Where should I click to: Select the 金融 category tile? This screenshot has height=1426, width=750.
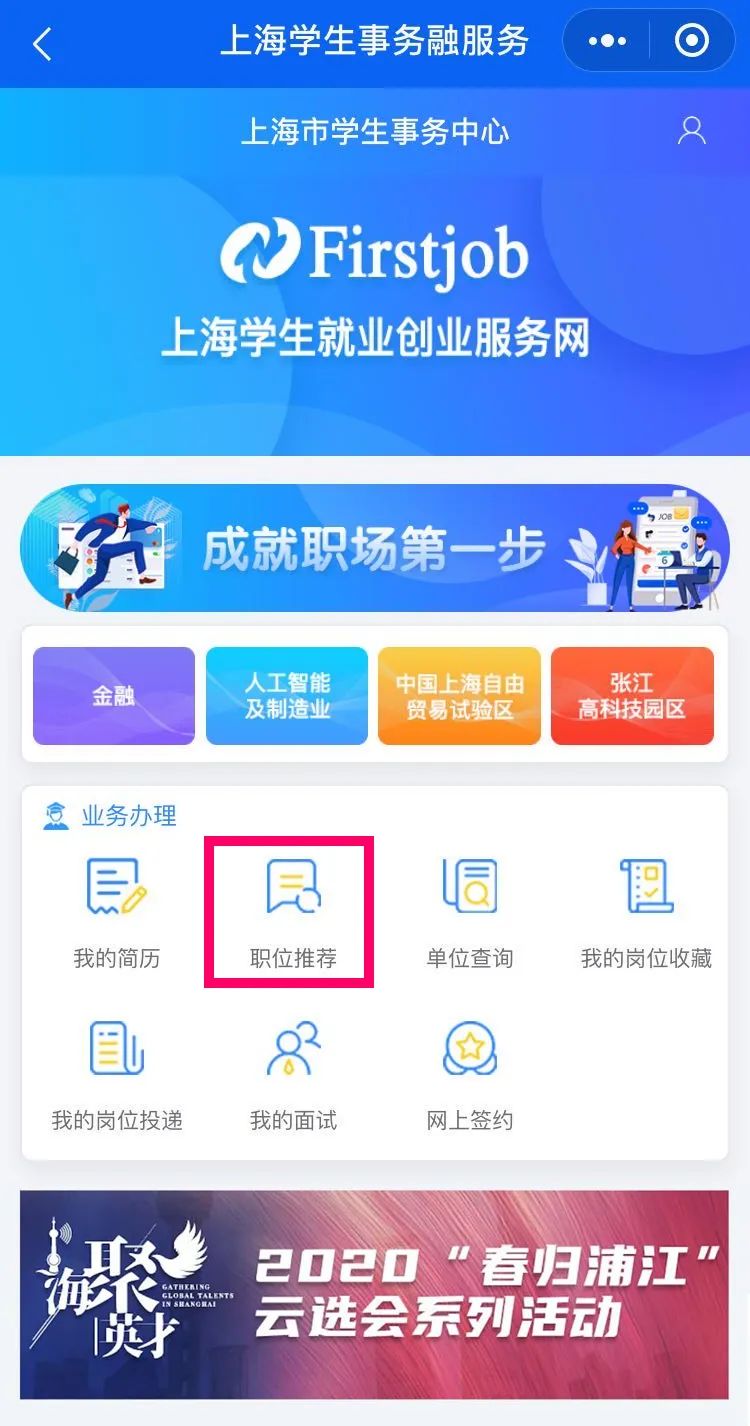(114, 696)
